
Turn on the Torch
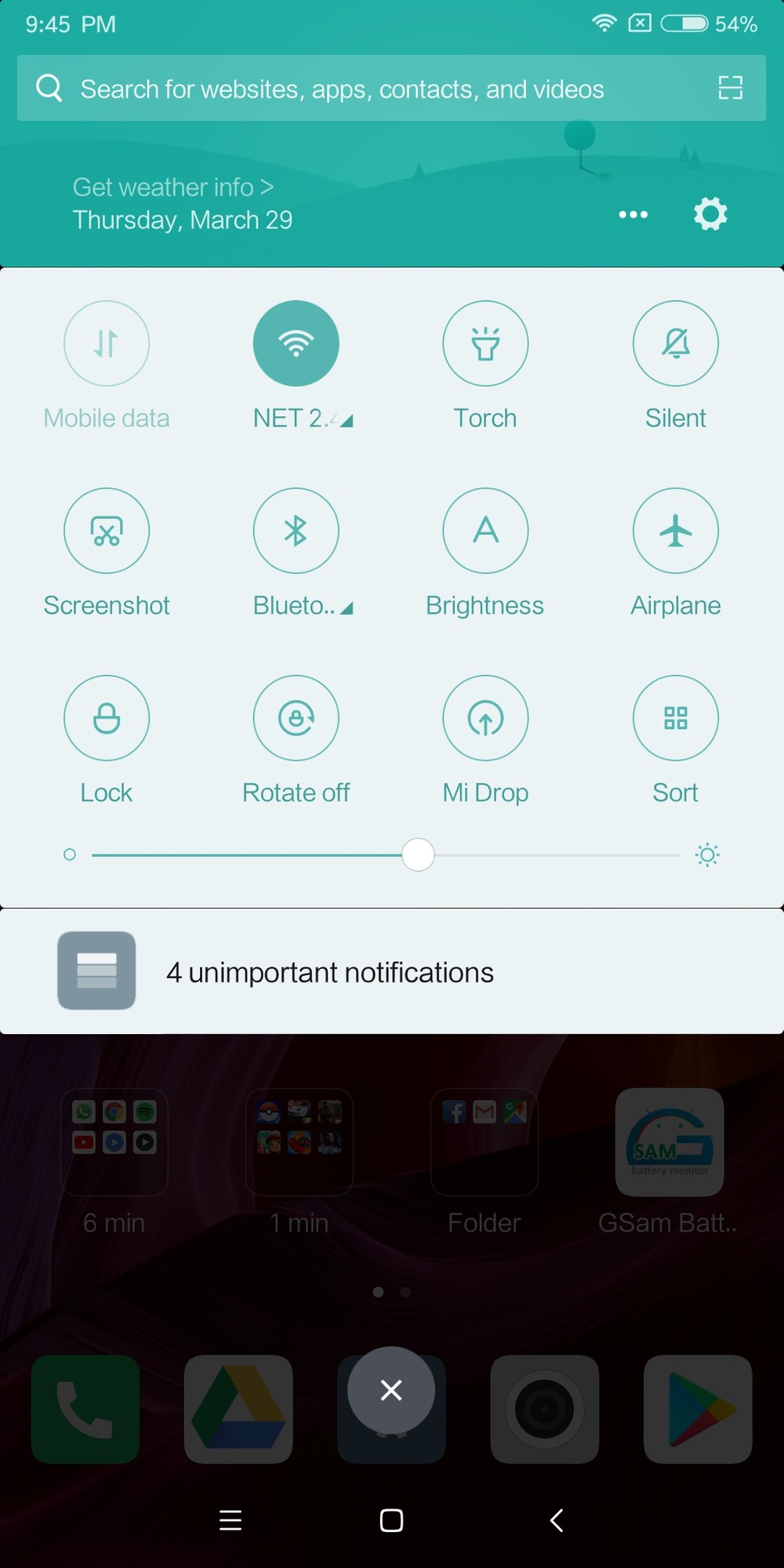(485, 343)
